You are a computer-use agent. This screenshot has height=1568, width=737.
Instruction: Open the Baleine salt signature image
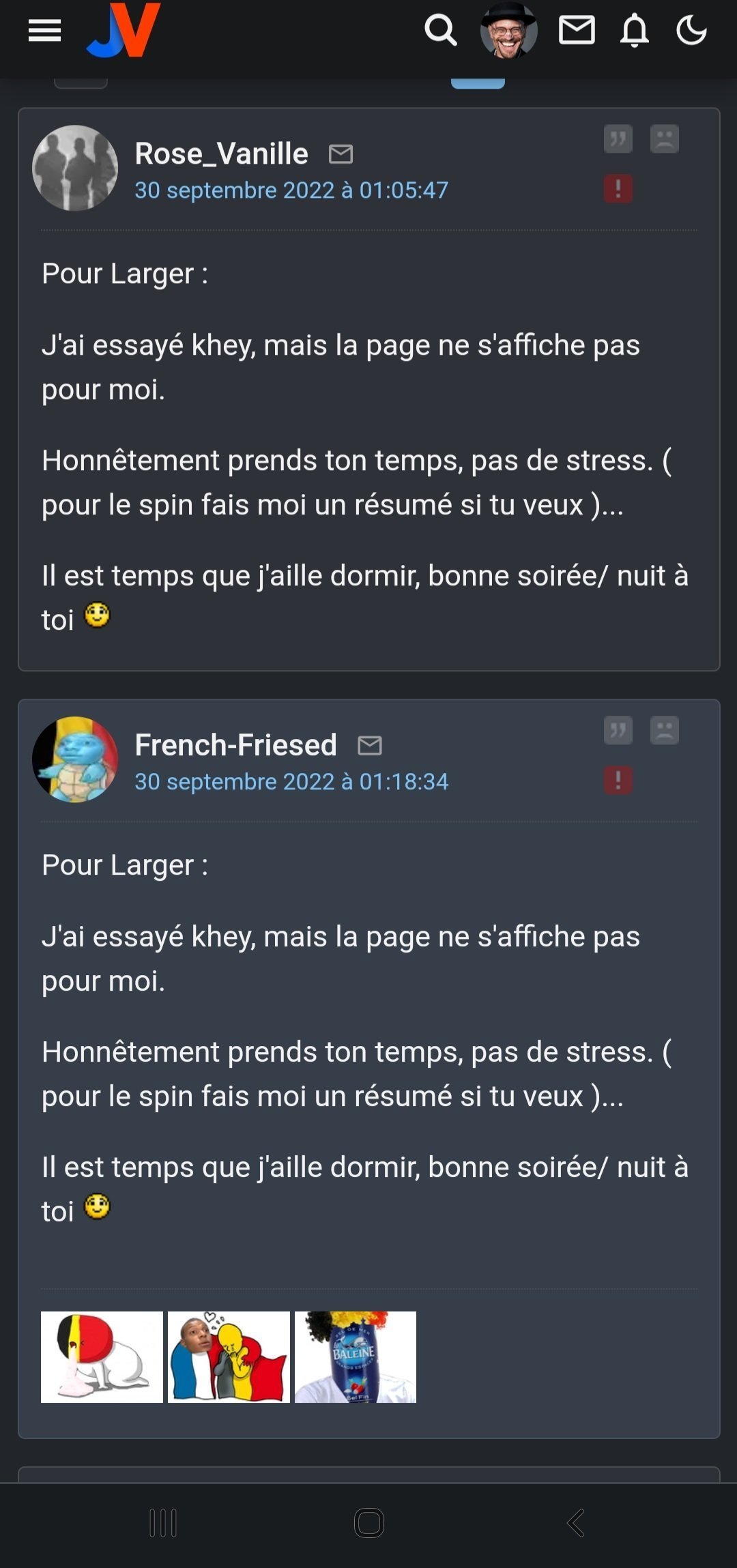tap(356, 1357)
